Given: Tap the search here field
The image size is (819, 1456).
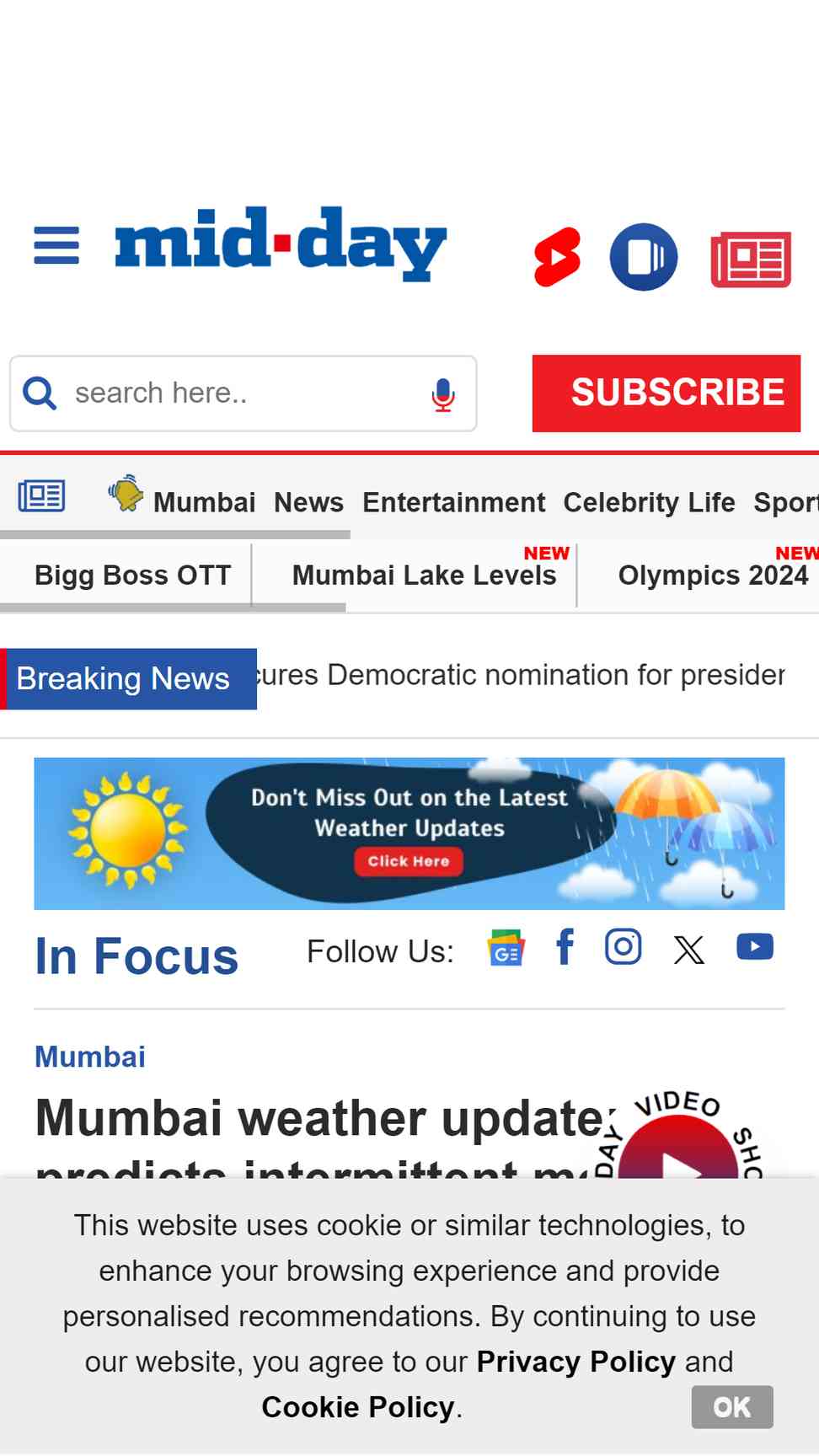Looking at the screenshot, I should (244, 393).
